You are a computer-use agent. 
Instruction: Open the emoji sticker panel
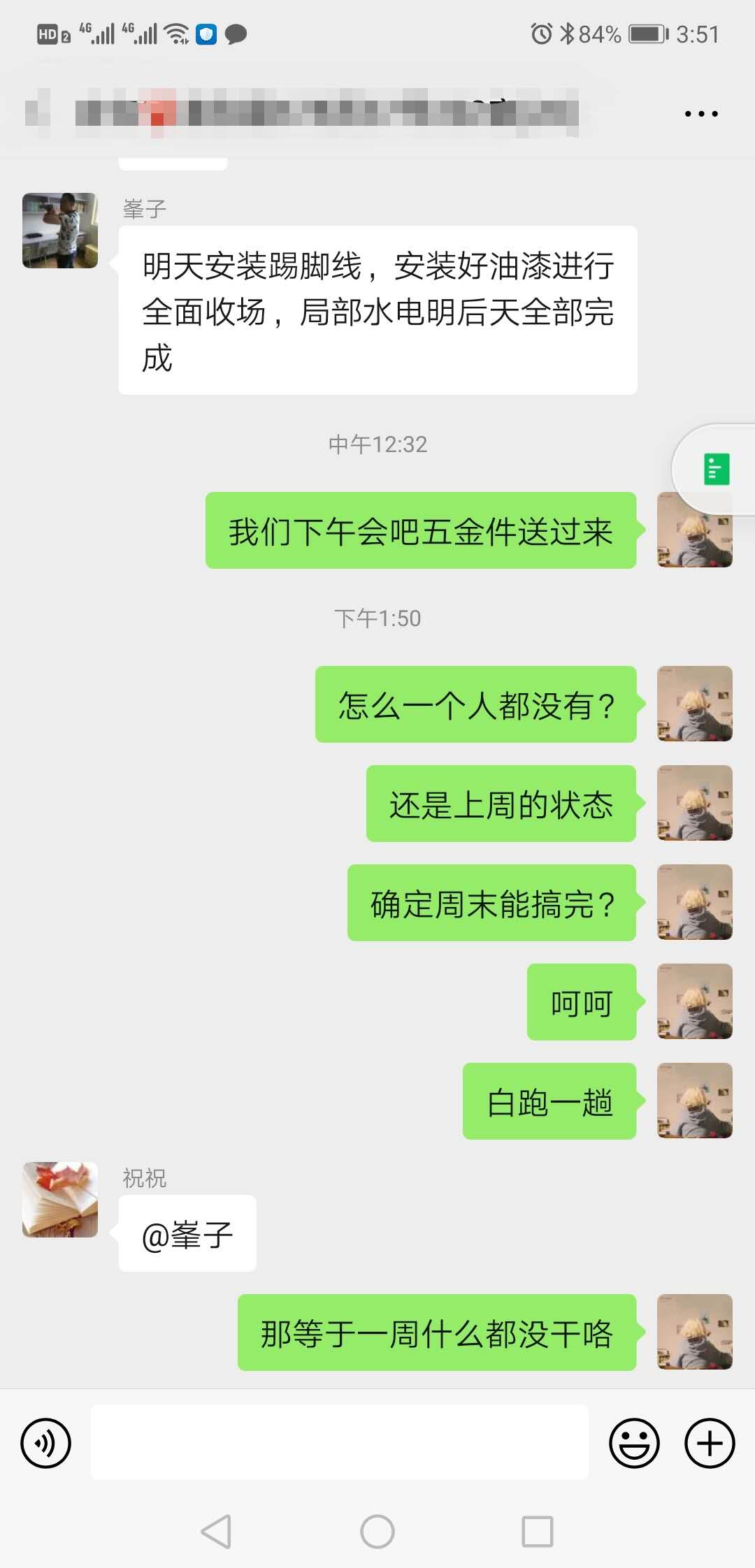tap(634, 1443)
